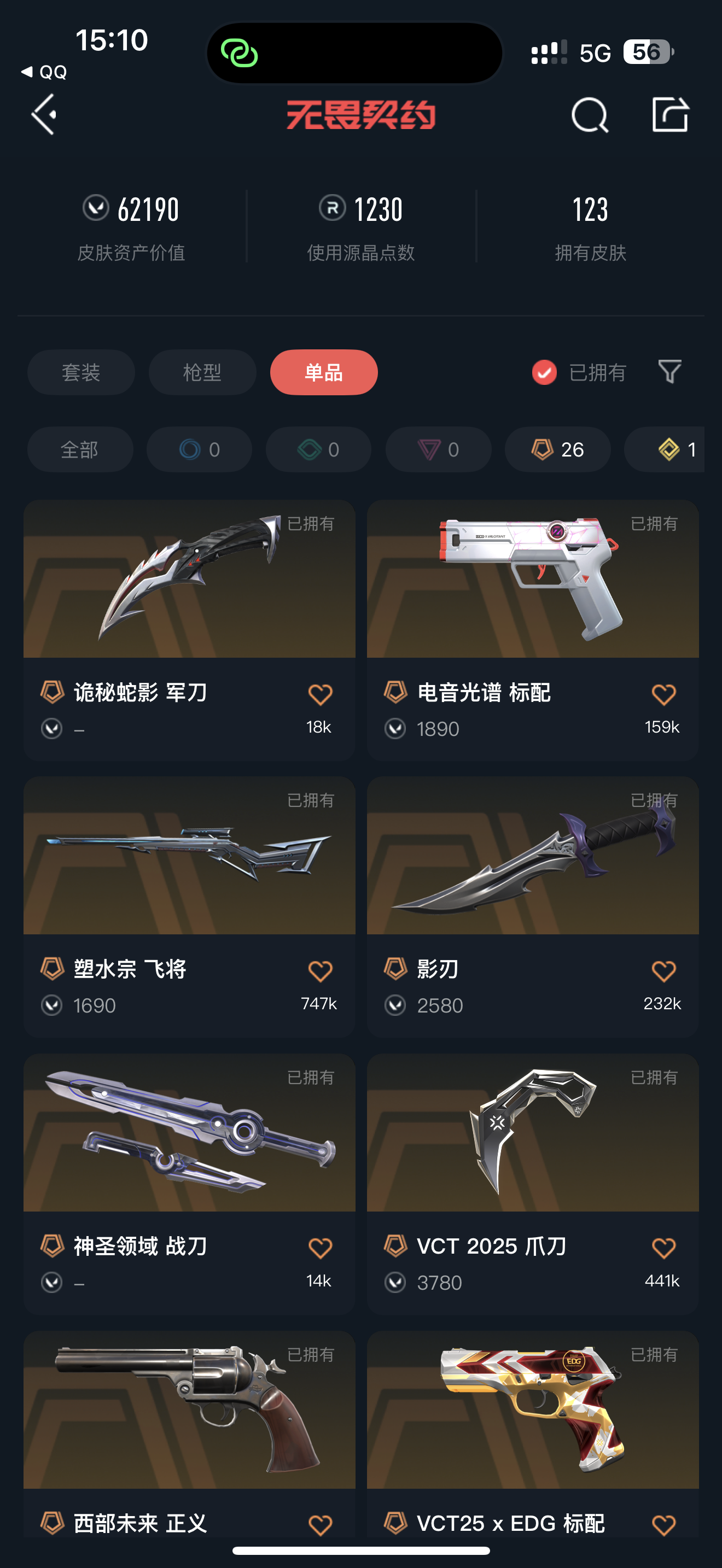Viewport: 722px width, 1568px height.
Task: Switch to the 套装 tab
Action: pos(81,372)
